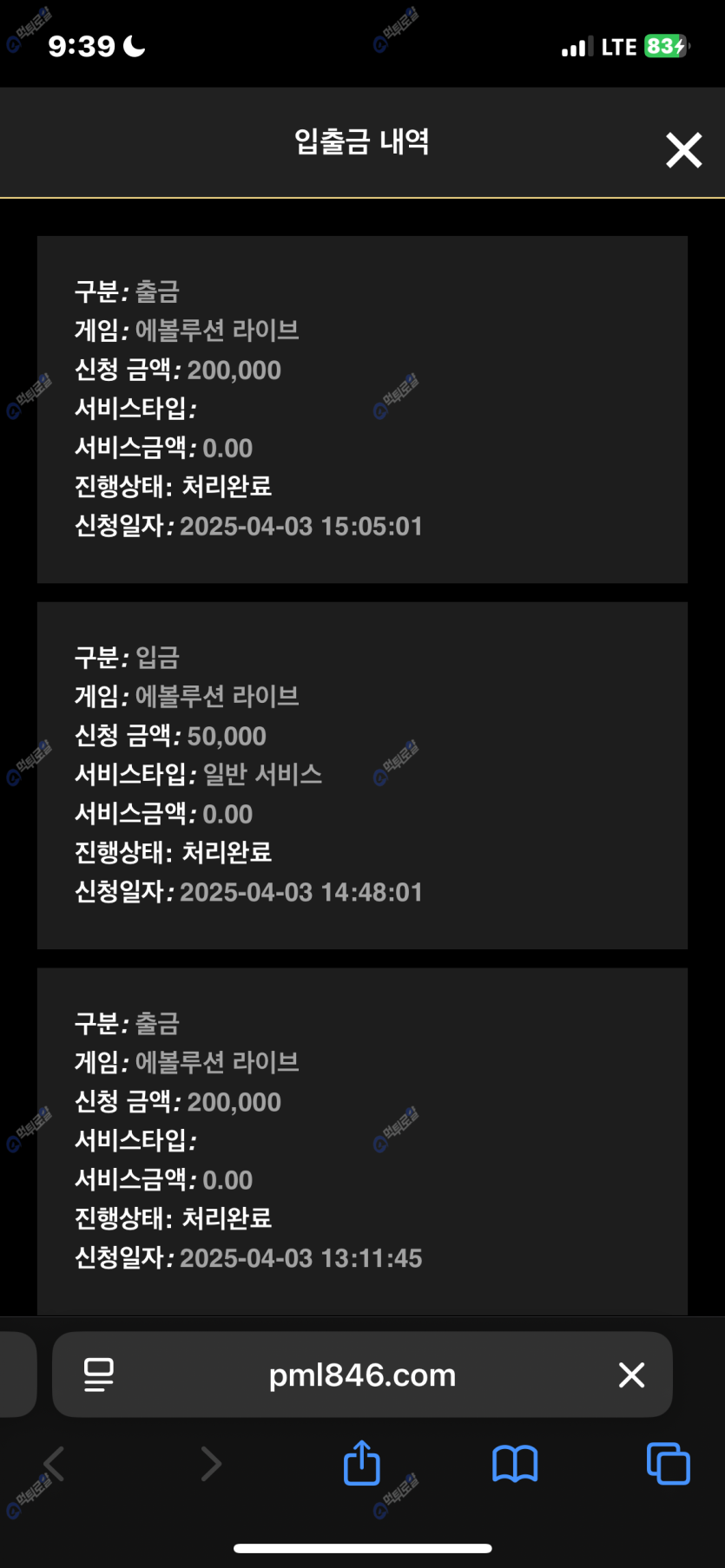Screen dimensions: 725x1568
Task: Close the 입출금 내역 panel
Action: [683, 150]
